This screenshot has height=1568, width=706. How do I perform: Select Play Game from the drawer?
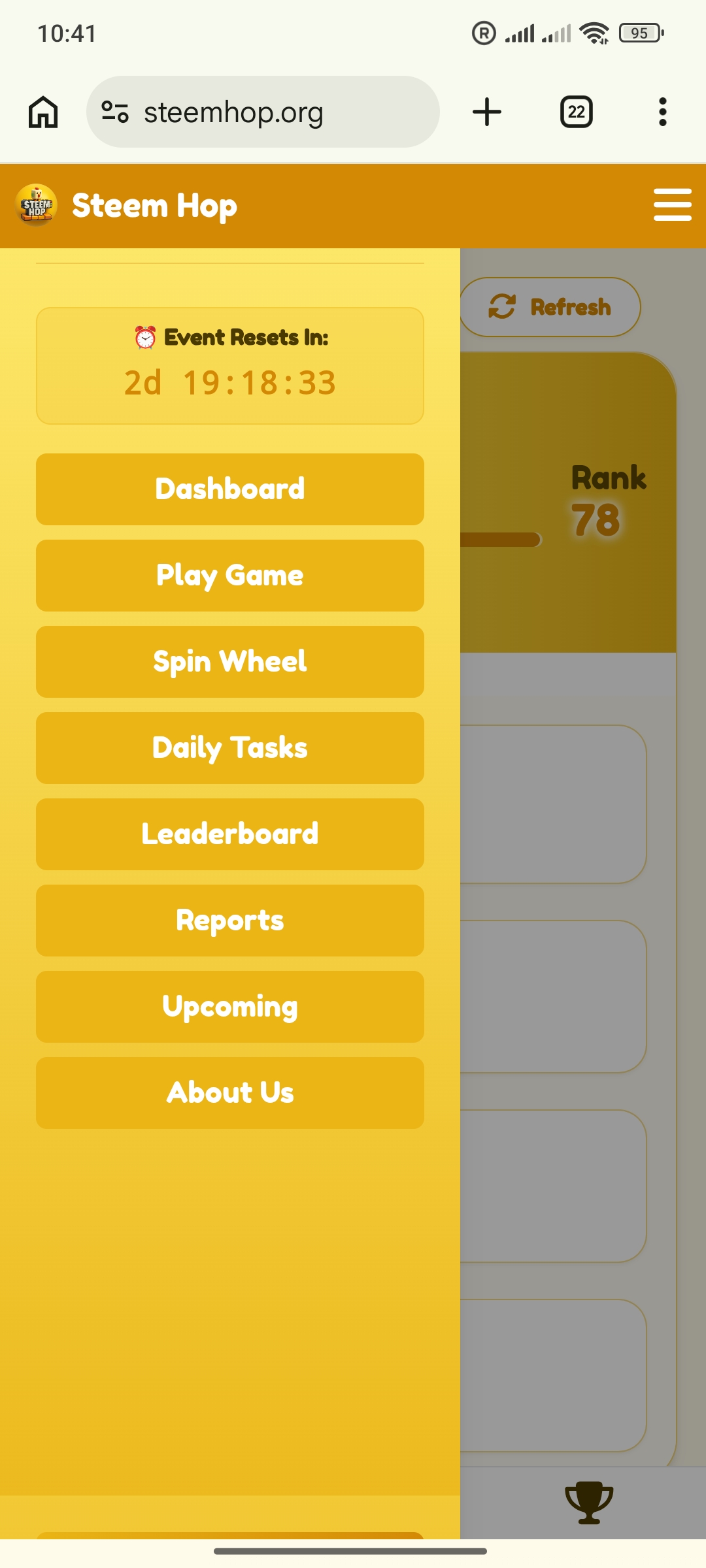point(230,576)
